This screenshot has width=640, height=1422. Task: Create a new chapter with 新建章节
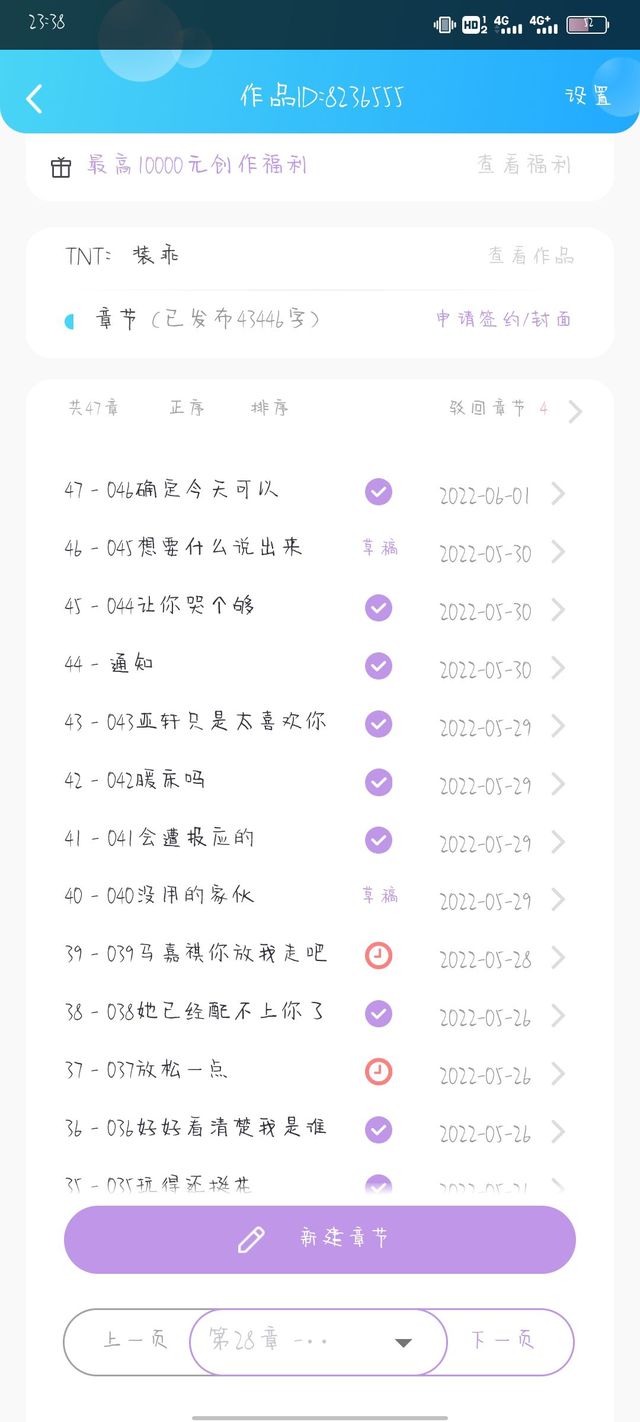[320, 1239]
